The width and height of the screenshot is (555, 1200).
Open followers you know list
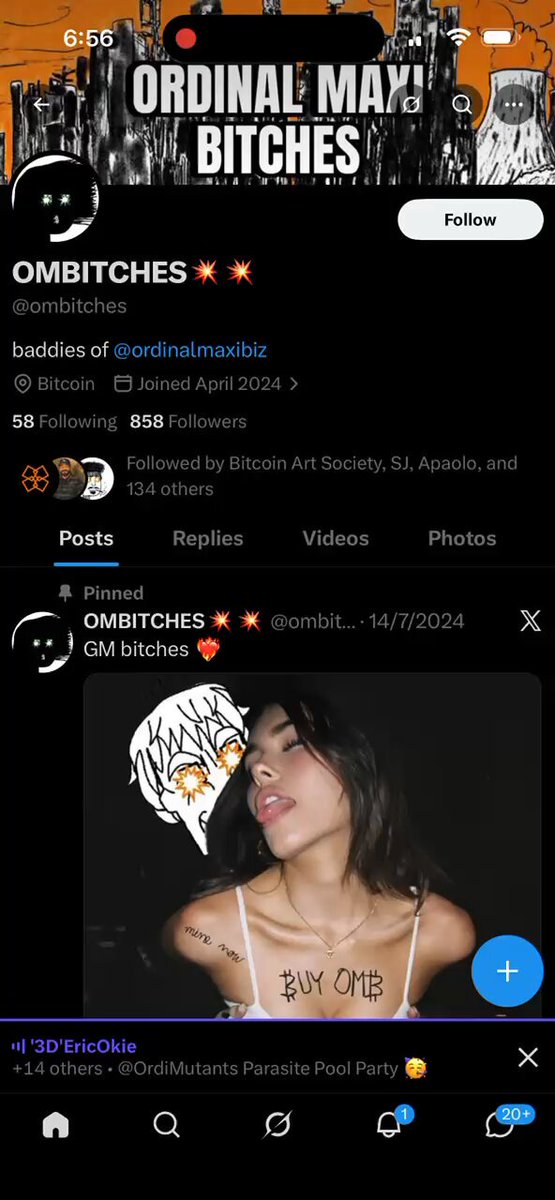click(270, 476)
